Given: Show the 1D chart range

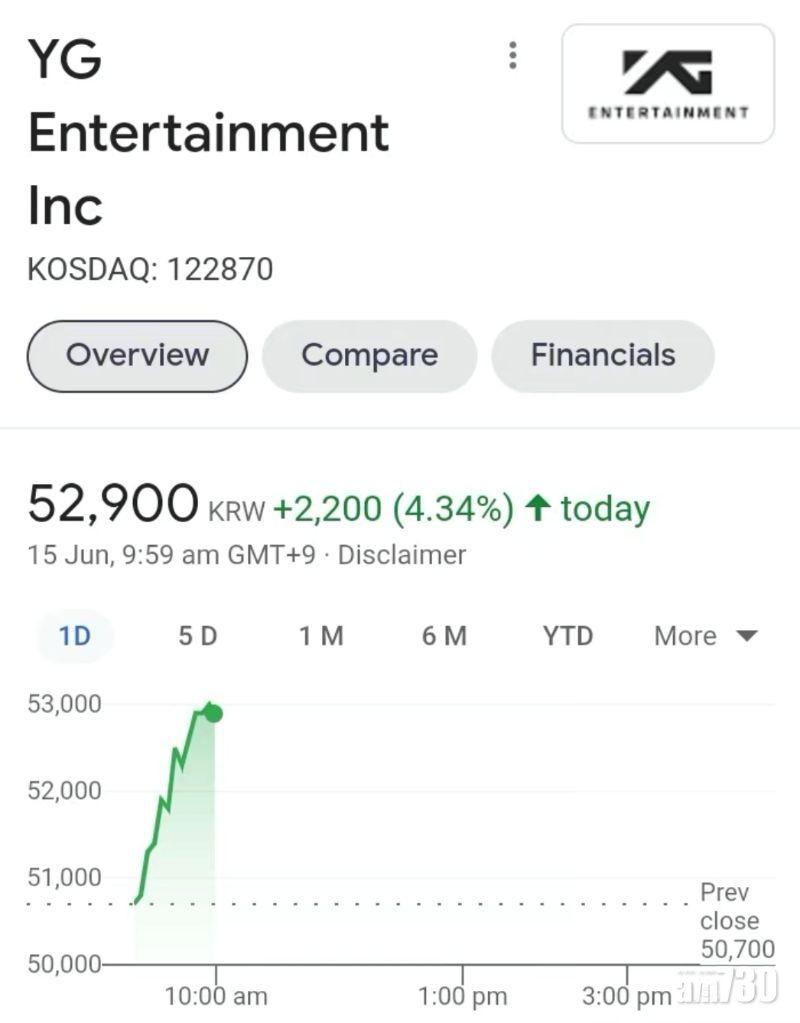Looking at the screenshot, I should [75, 636].
